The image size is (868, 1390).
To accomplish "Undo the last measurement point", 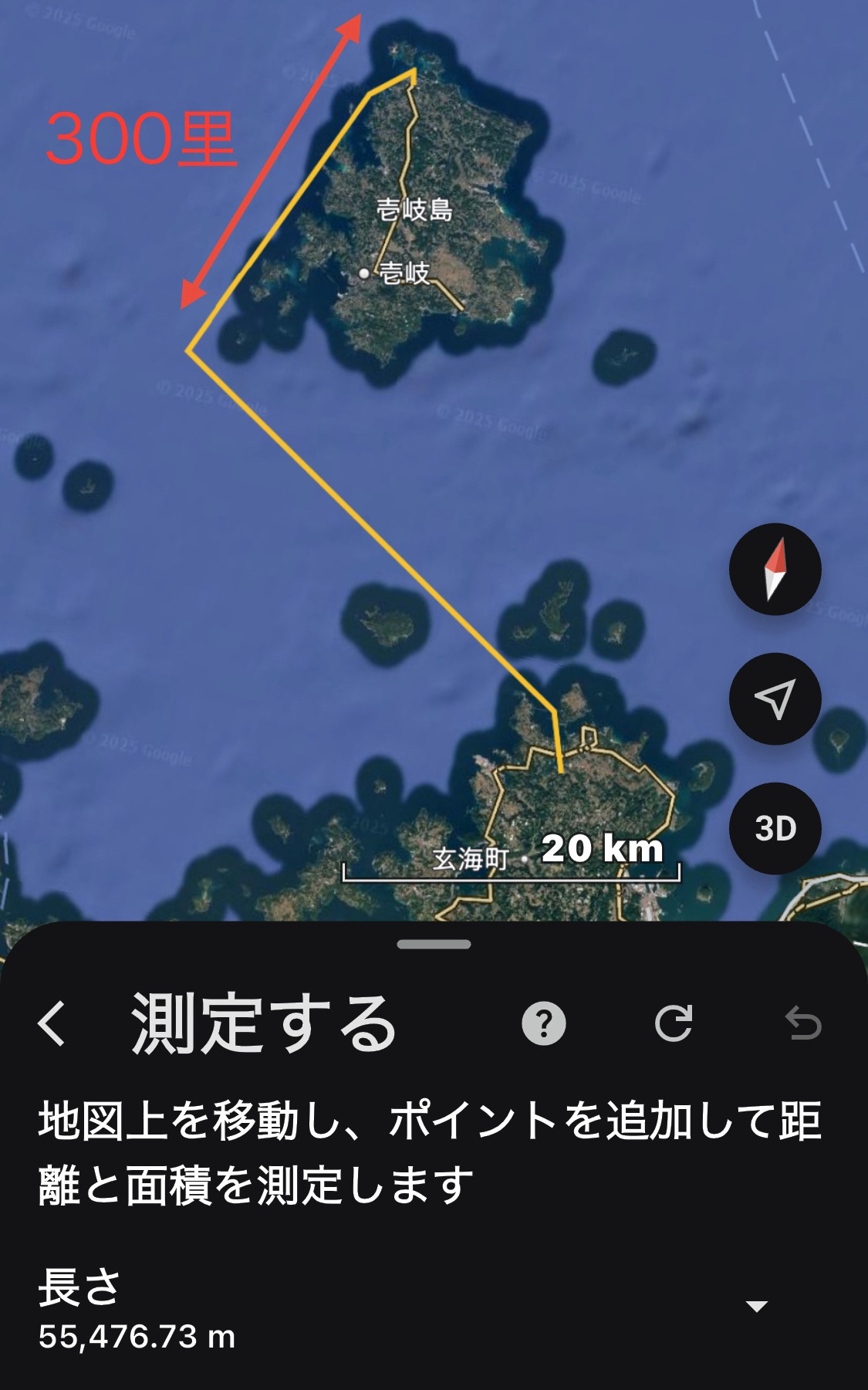I will [x=802, y=1024].
